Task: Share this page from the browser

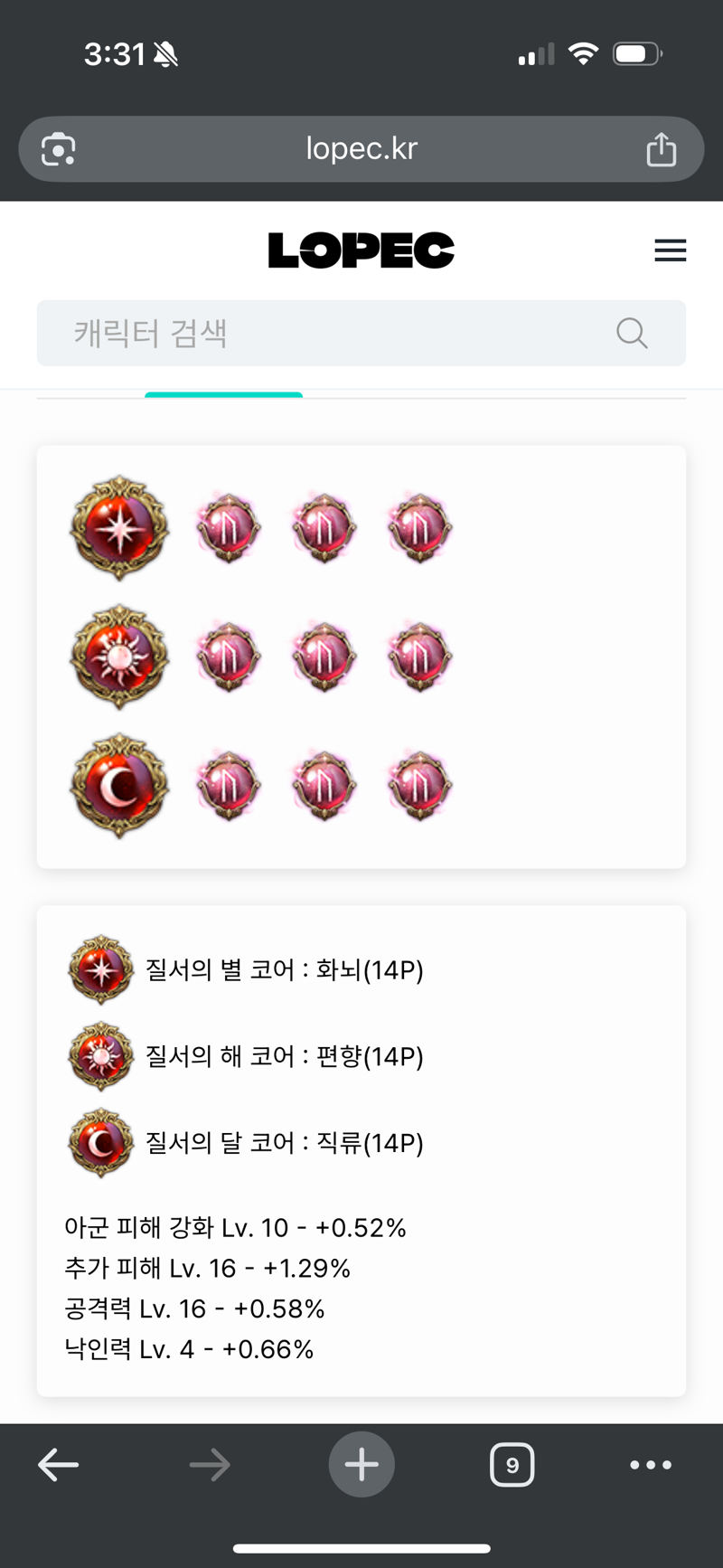Action: [x=661, y=149]
